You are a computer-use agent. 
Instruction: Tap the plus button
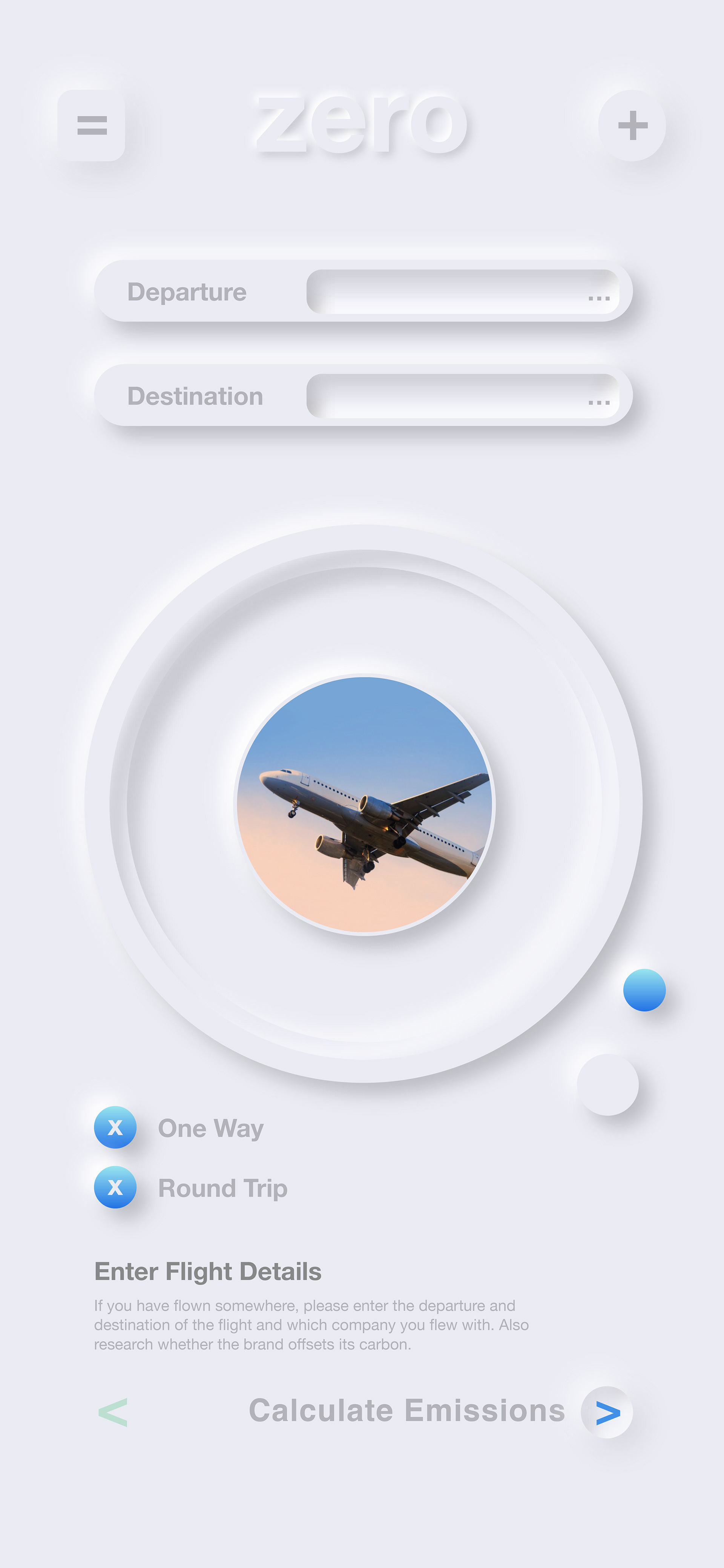point(632,125)
